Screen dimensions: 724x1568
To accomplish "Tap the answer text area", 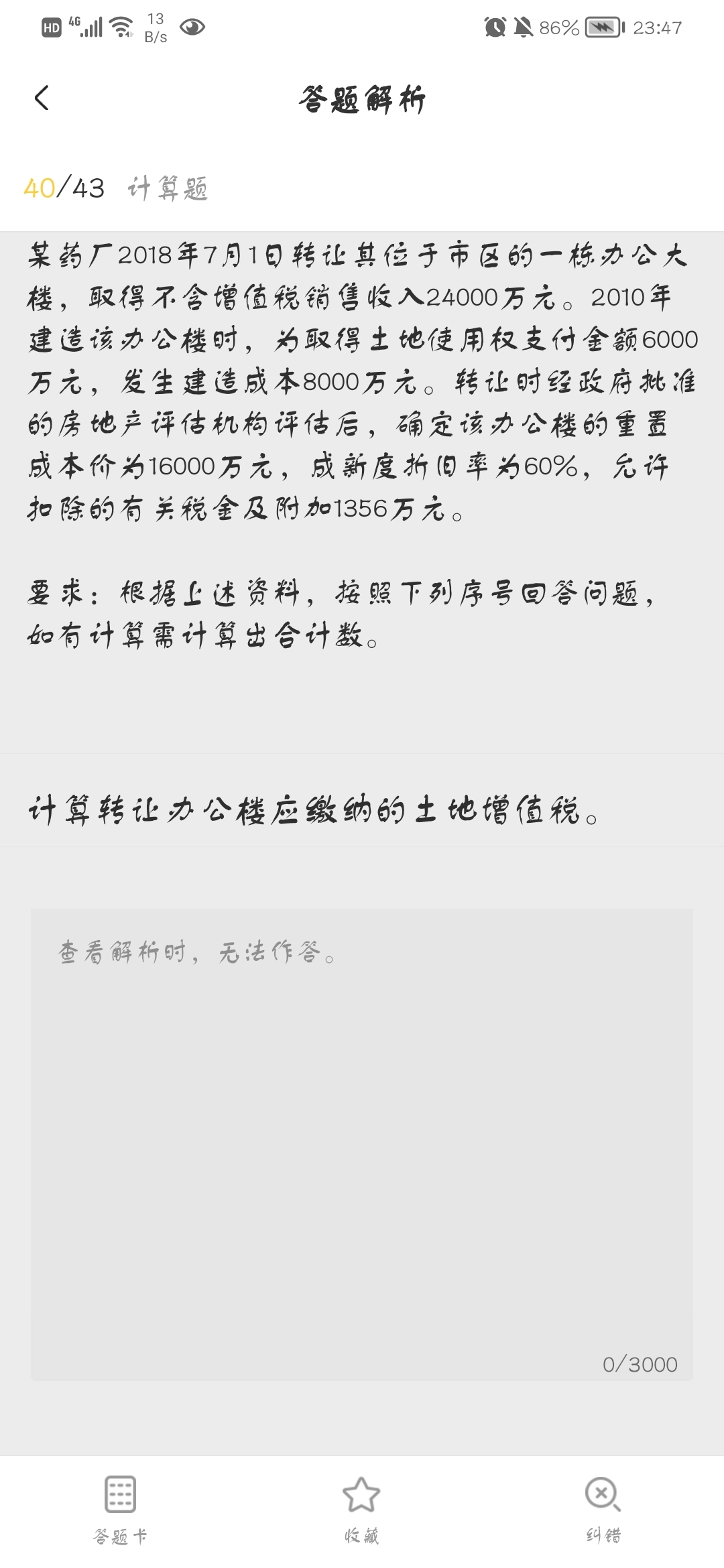I will (362, 1145).
